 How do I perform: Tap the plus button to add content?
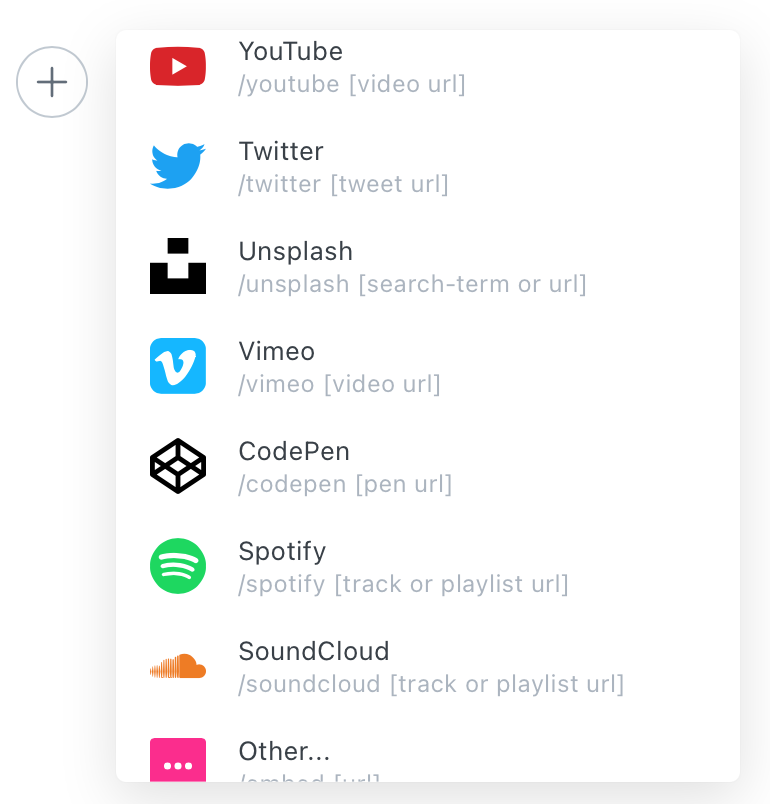pos(52,82)
